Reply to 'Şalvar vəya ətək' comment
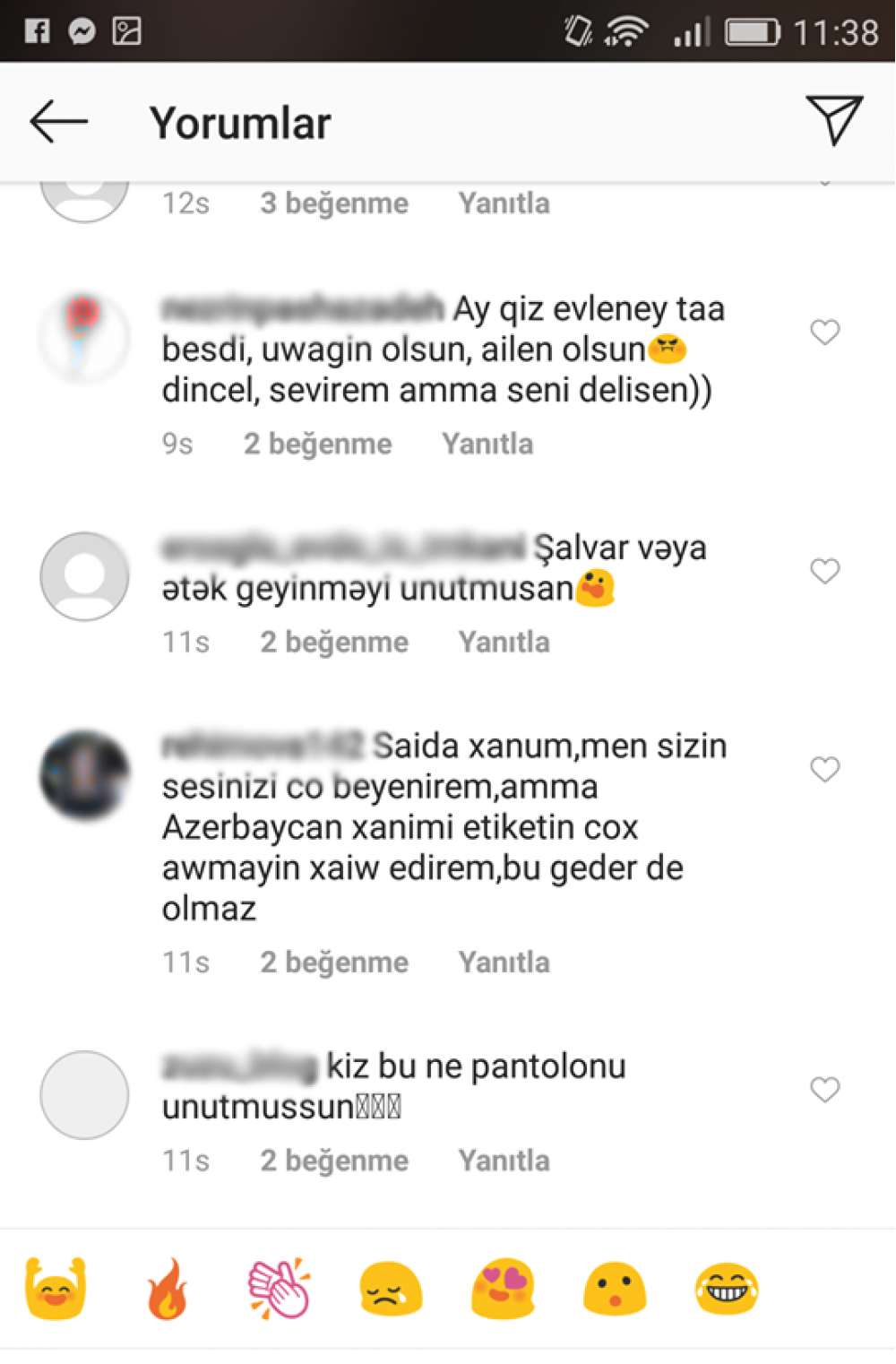 504,642
